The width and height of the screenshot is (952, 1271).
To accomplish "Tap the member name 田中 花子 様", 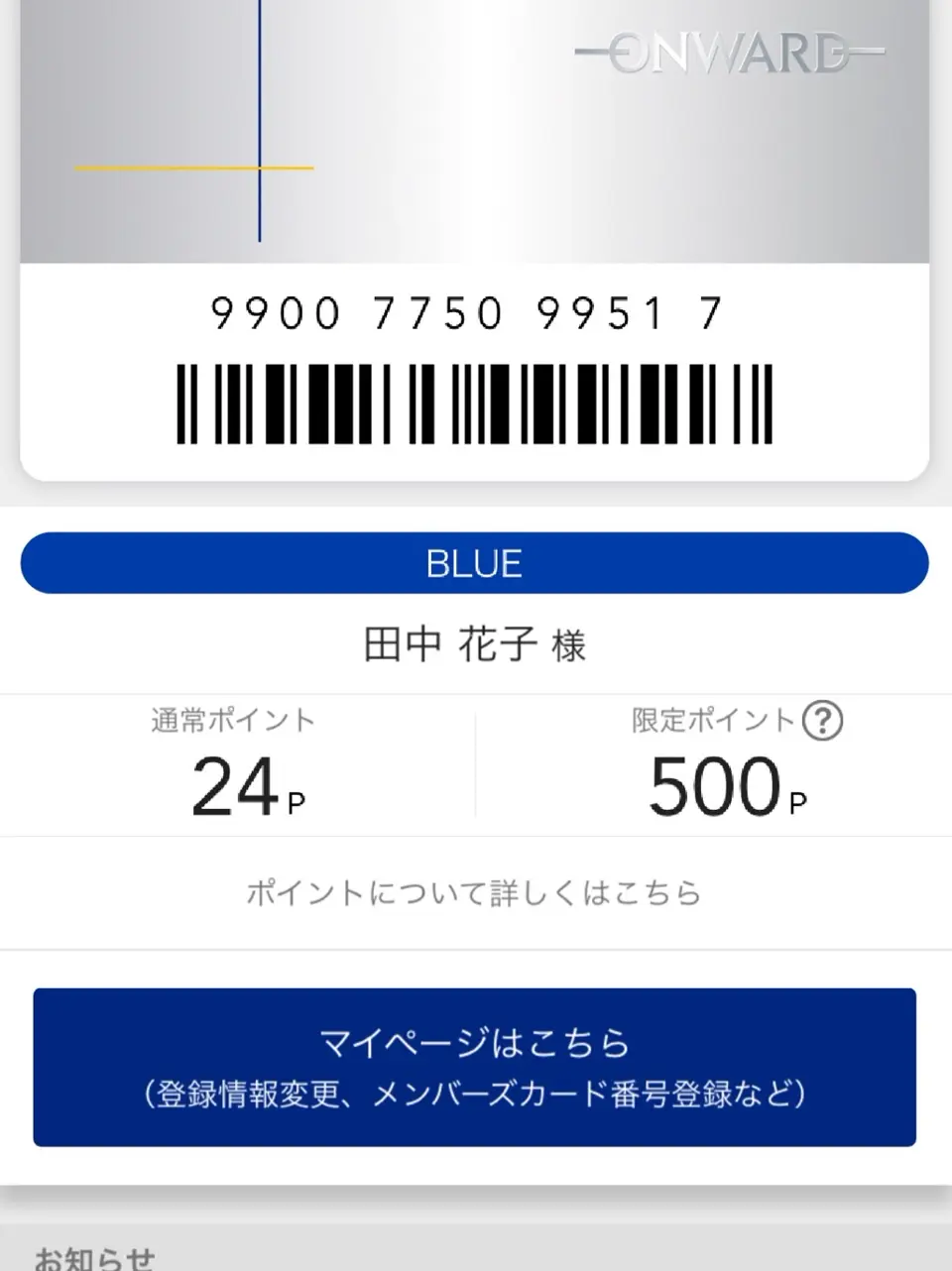I will 474,644.
